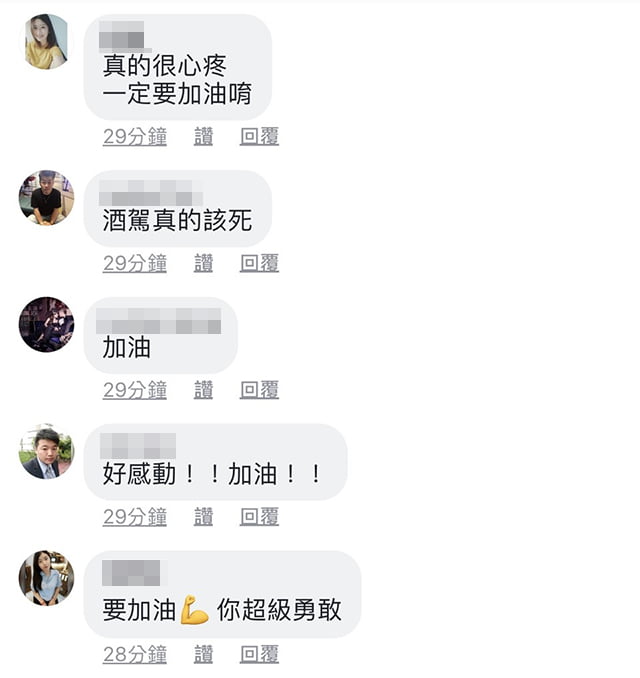Like the comment 你超級勇敢
Viewport: 640px width, 678px height.
tap(203, 654)
